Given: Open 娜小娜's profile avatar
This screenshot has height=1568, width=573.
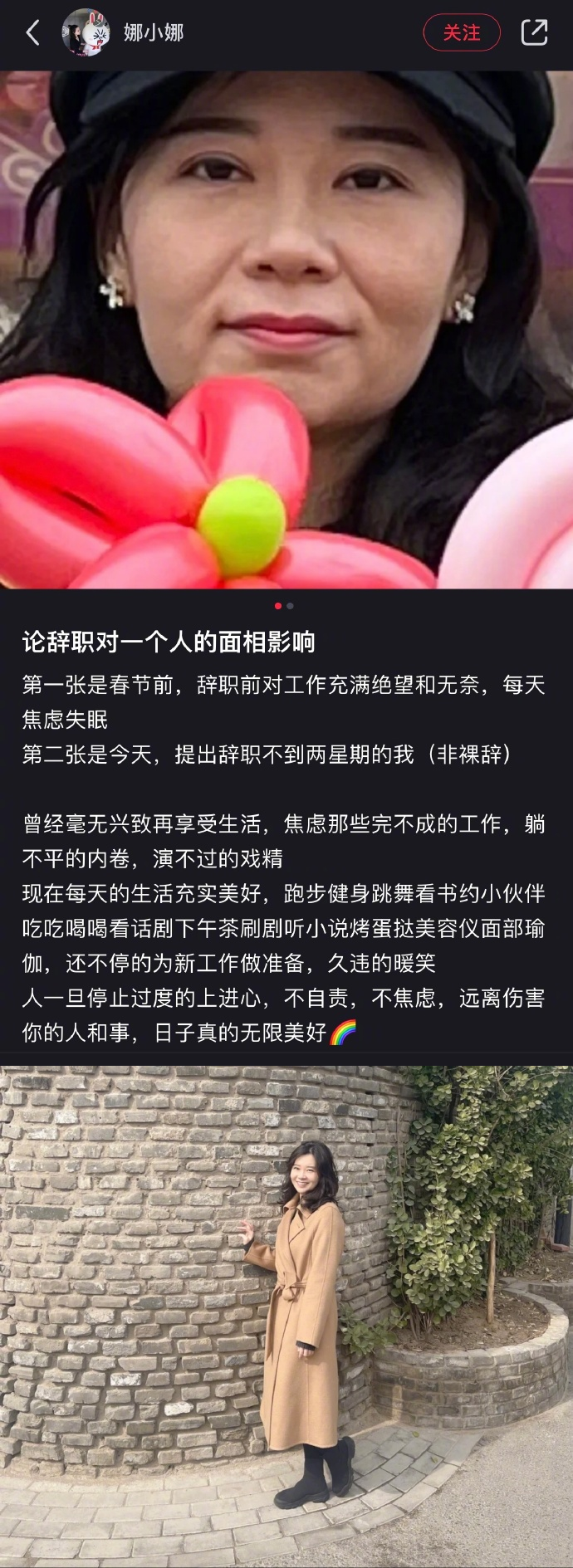Looking at the screenshot, I should tap(86, 33).
